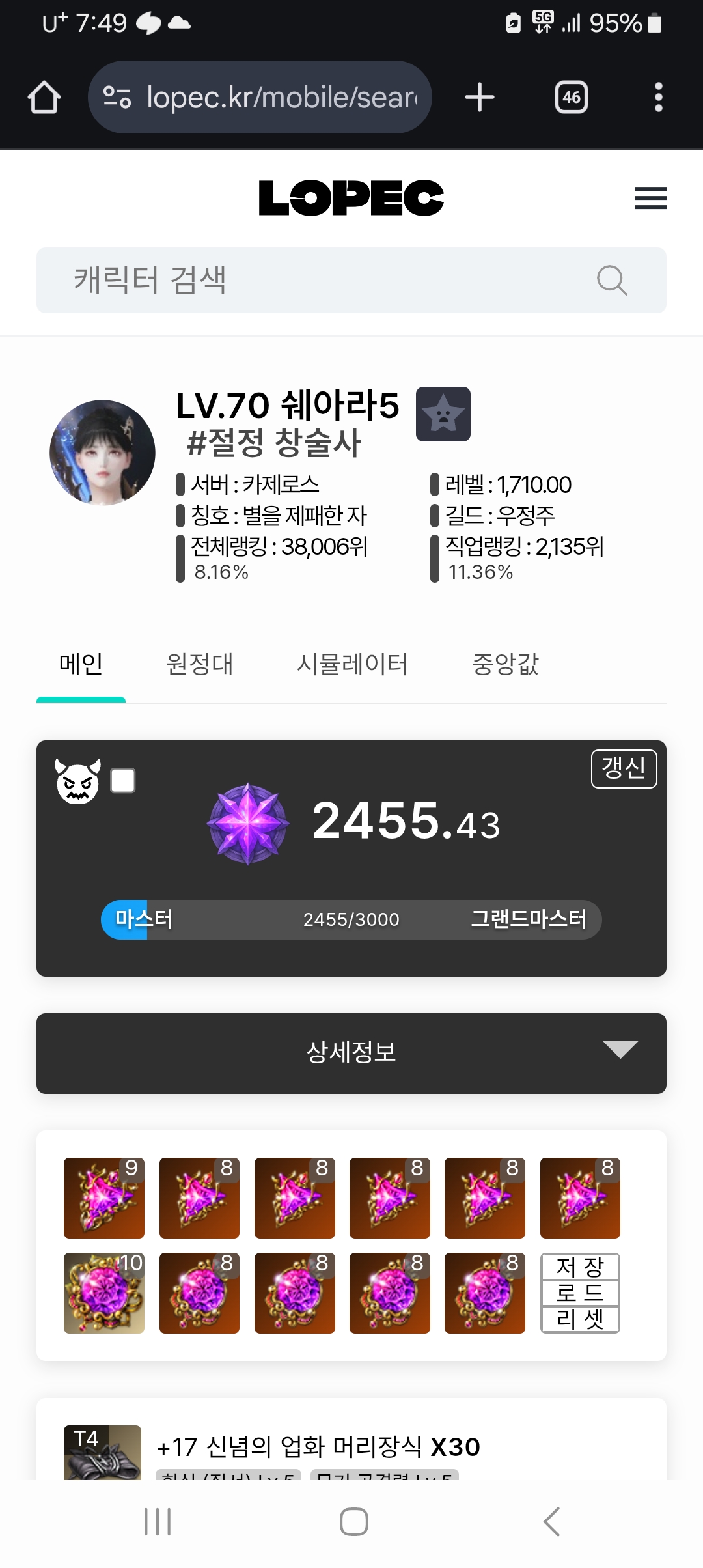Tap the 캐릭터 검색 search field

(351, 280)
